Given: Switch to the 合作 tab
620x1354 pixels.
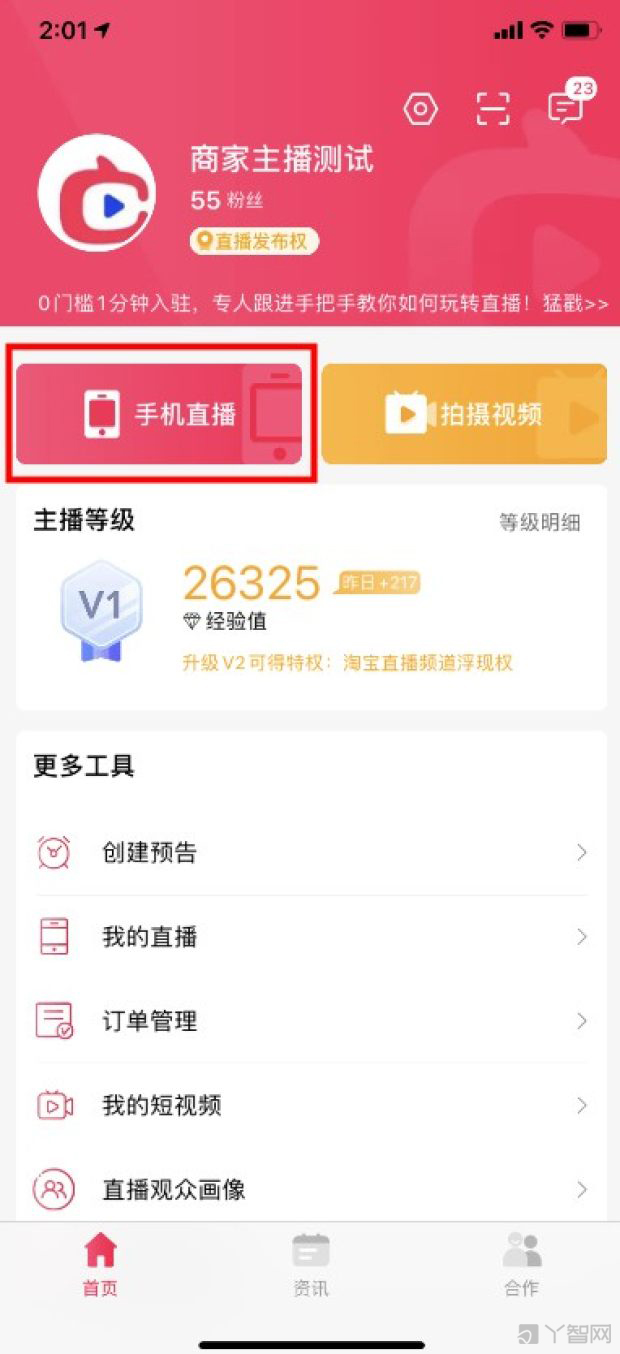Looking at the screenshot, I should pyautogui.click(x=521, y=1264).
